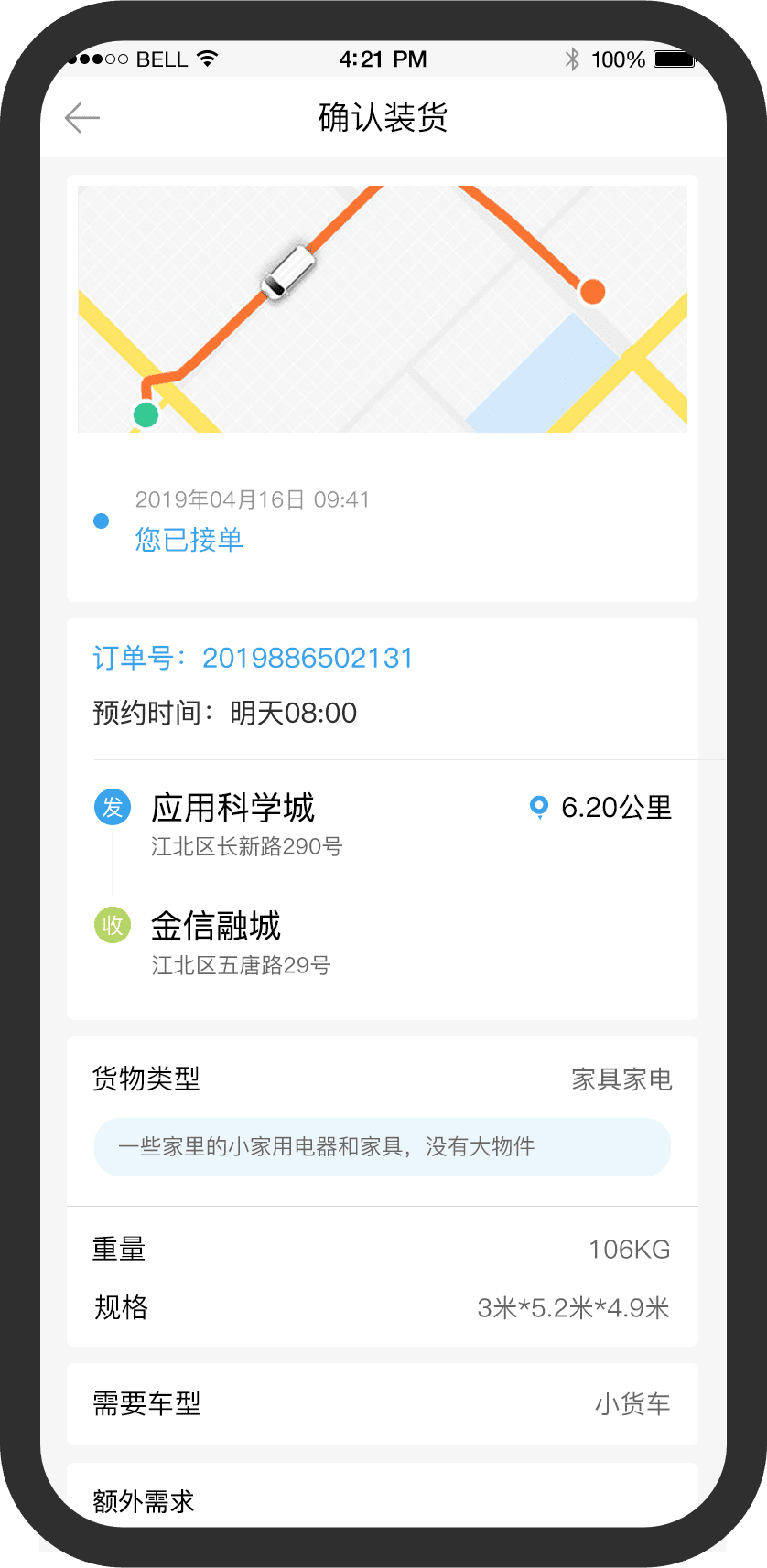The width and height of the screenshot is (767, 1568).
Task: Tap the 6.20公里 location pin
Action: coord(539,807)
